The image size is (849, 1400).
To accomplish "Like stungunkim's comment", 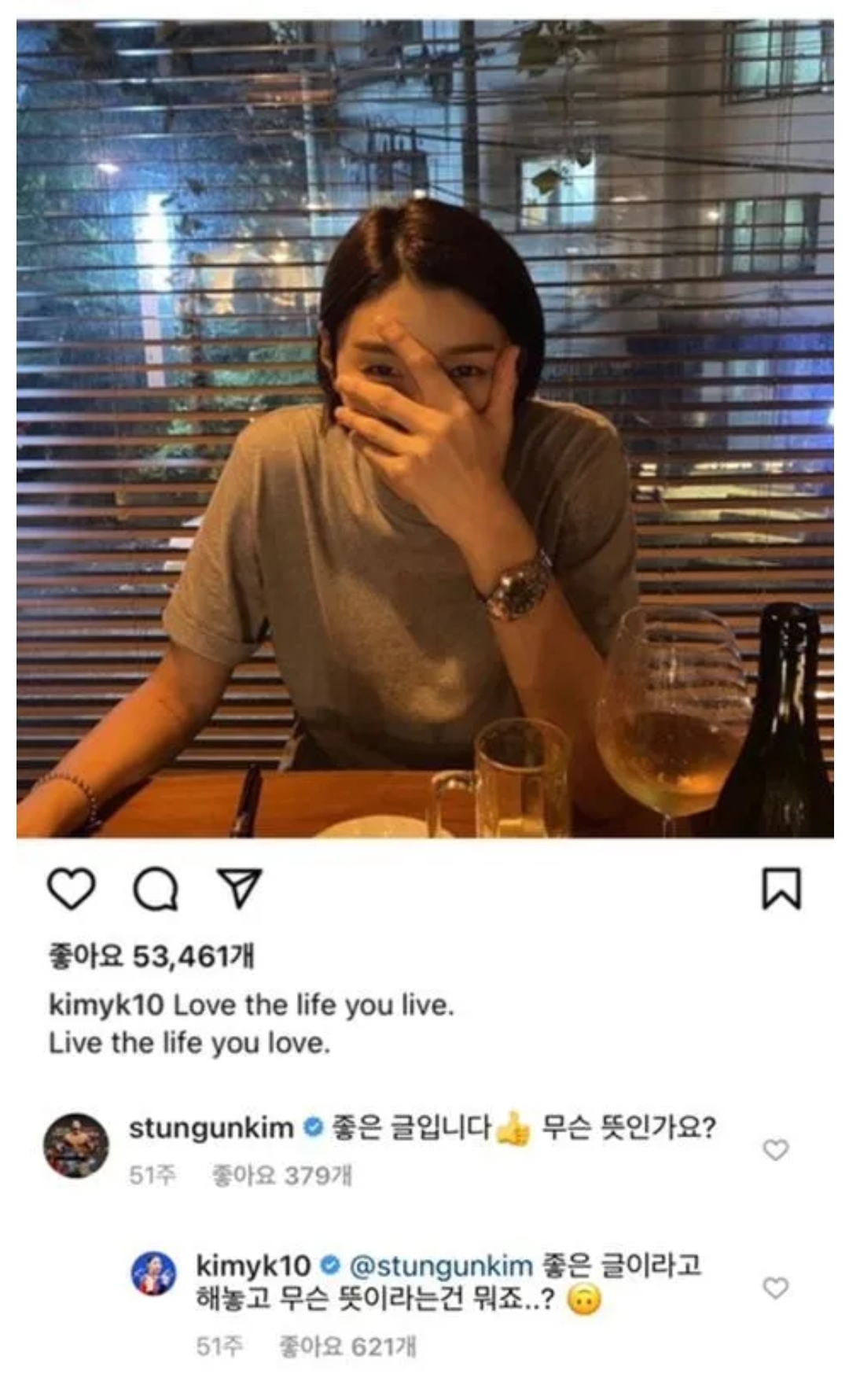I will click(x=775, y=1150).
